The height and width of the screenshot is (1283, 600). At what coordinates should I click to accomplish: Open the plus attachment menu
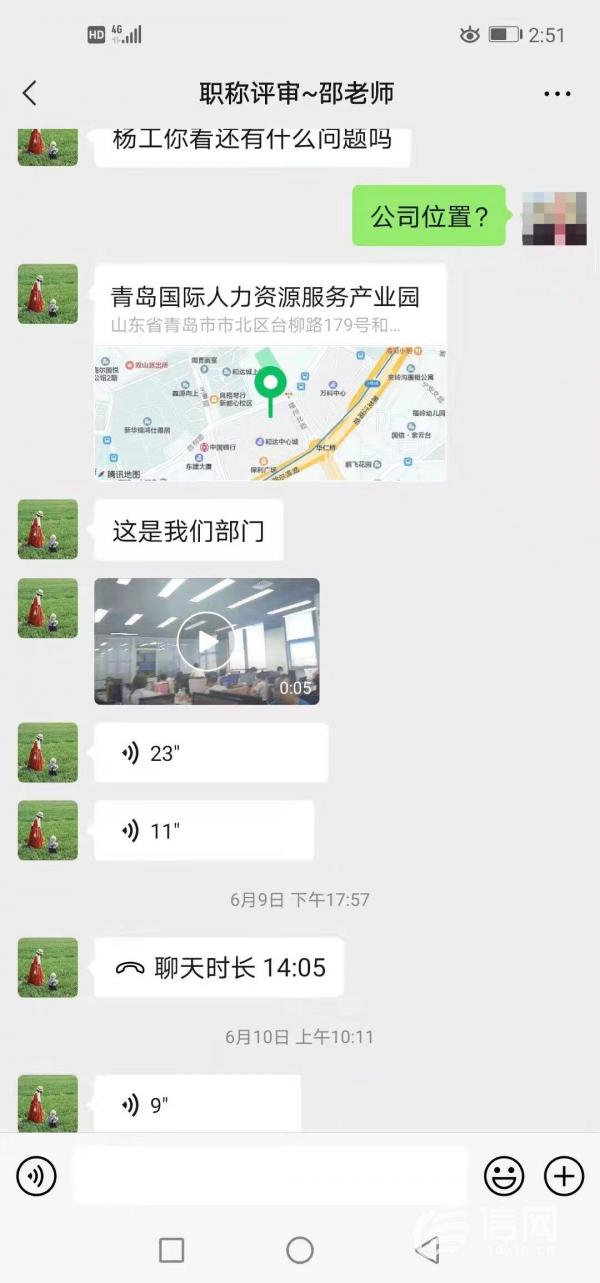click(564, 1176)
